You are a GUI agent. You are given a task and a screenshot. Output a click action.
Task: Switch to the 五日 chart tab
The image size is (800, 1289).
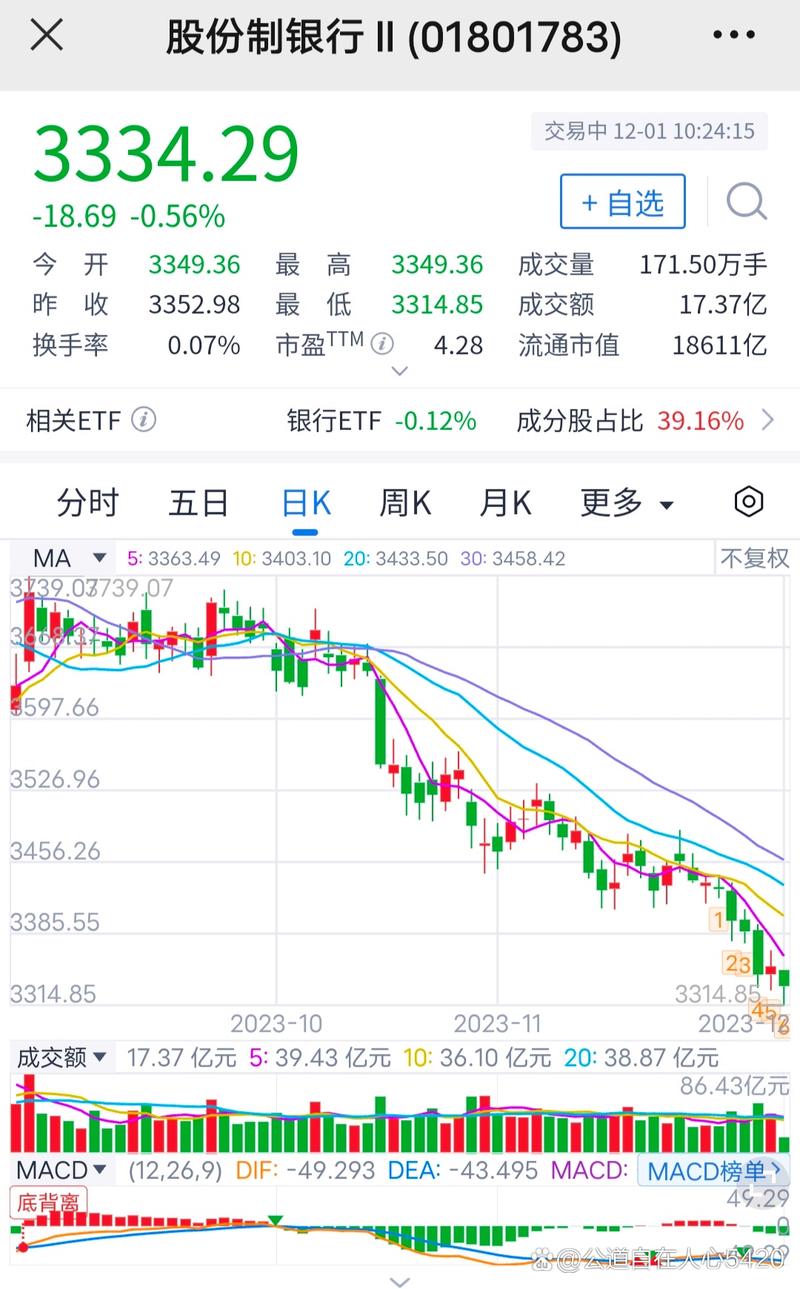pyautogui.click(x=198, y=502)
